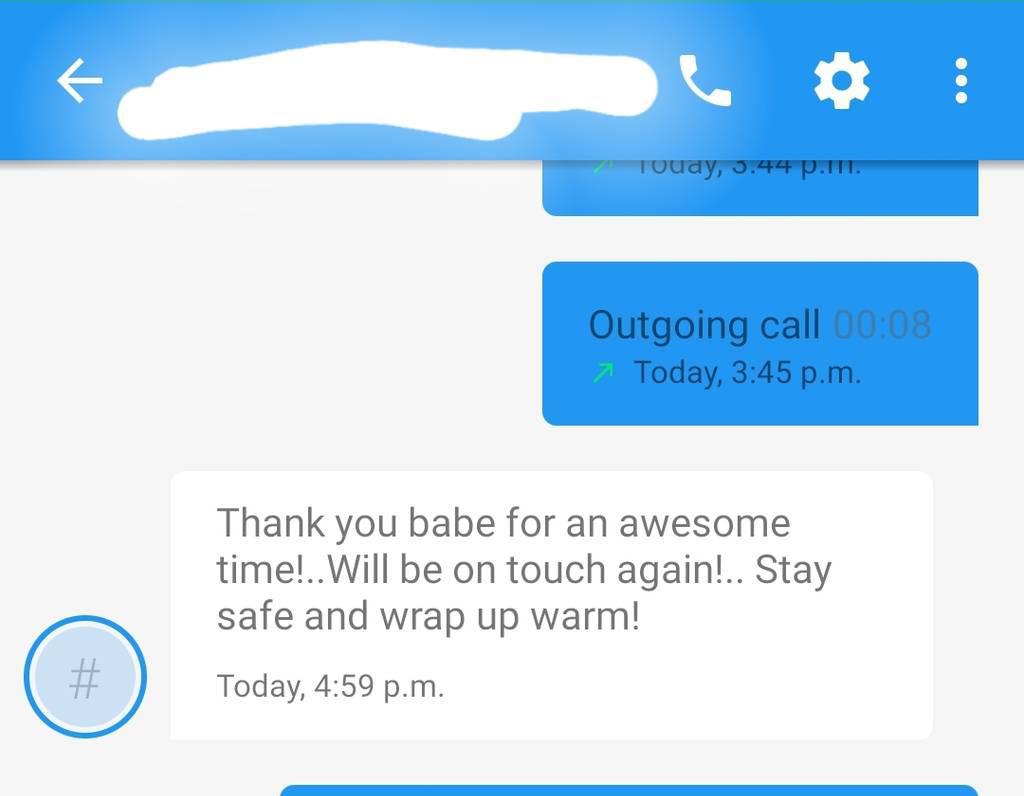The height and width of the screenshot is (796, 1024).
Task: Select the 'Thank you babe' message
Action: click(x=550, y=604)
